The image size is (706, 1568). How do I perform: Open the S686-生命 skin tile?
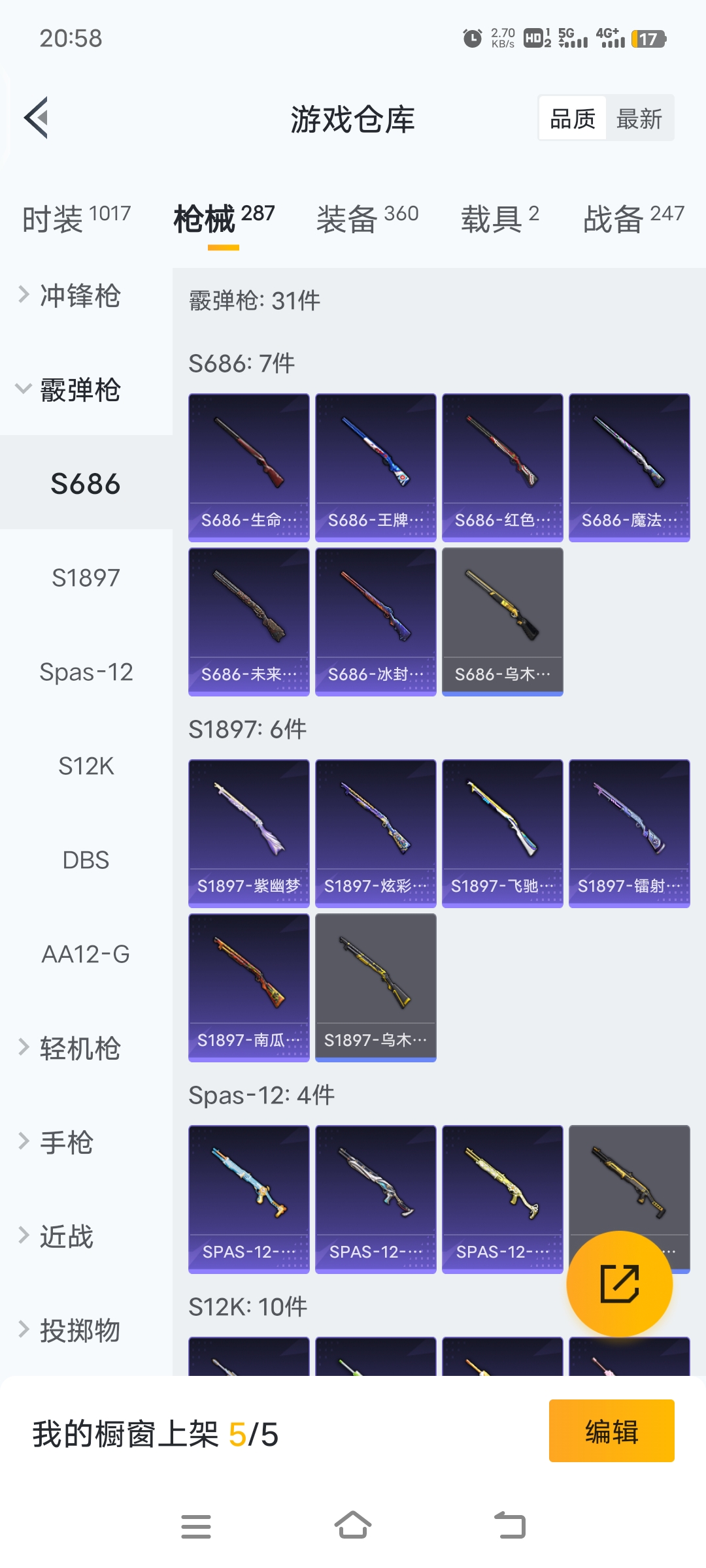tap(249, 467)
